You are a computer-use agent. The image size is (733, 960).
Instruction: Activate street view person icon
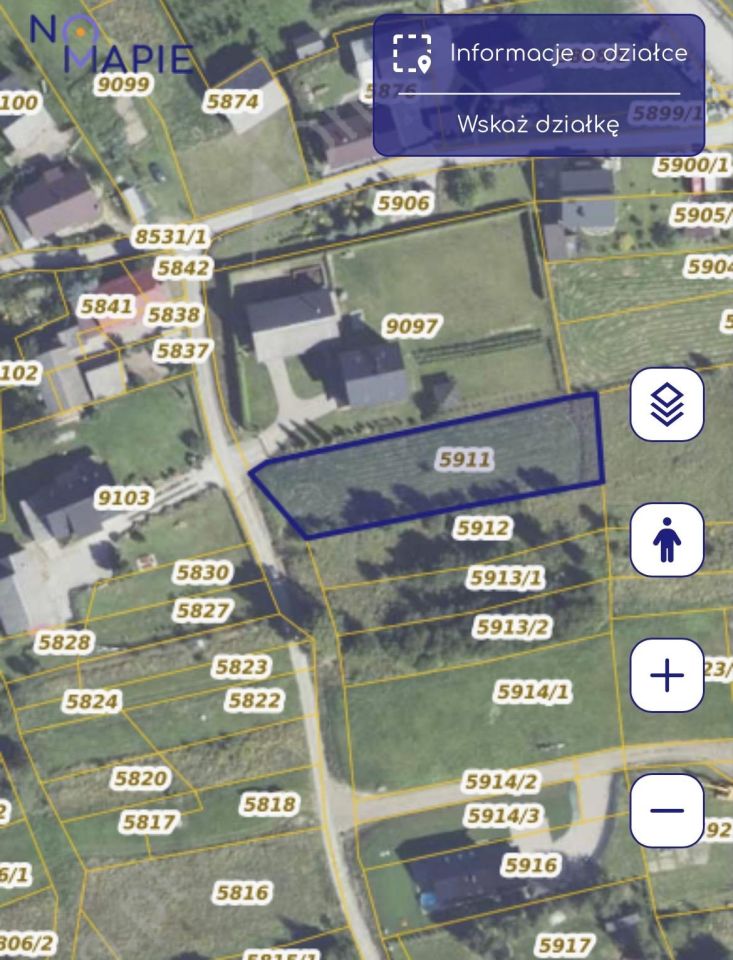[667, 540]
